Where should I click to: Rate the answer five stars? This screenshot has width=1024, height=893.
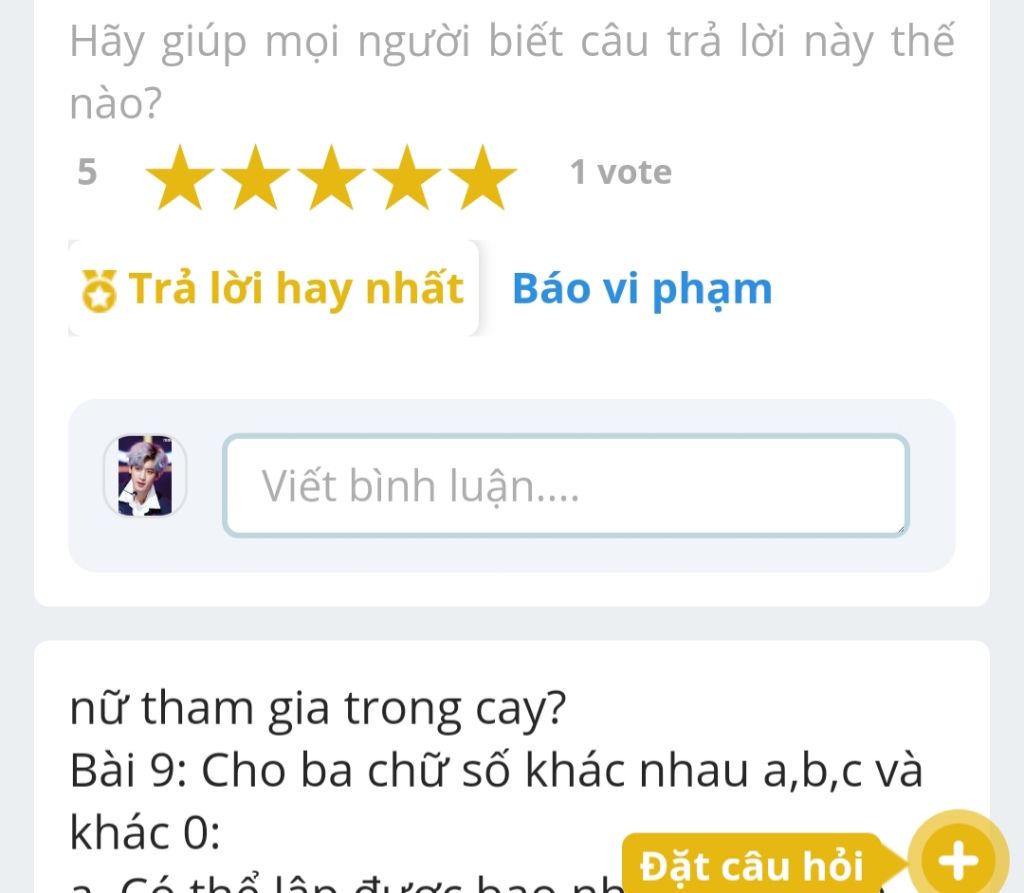pos(482,176)
